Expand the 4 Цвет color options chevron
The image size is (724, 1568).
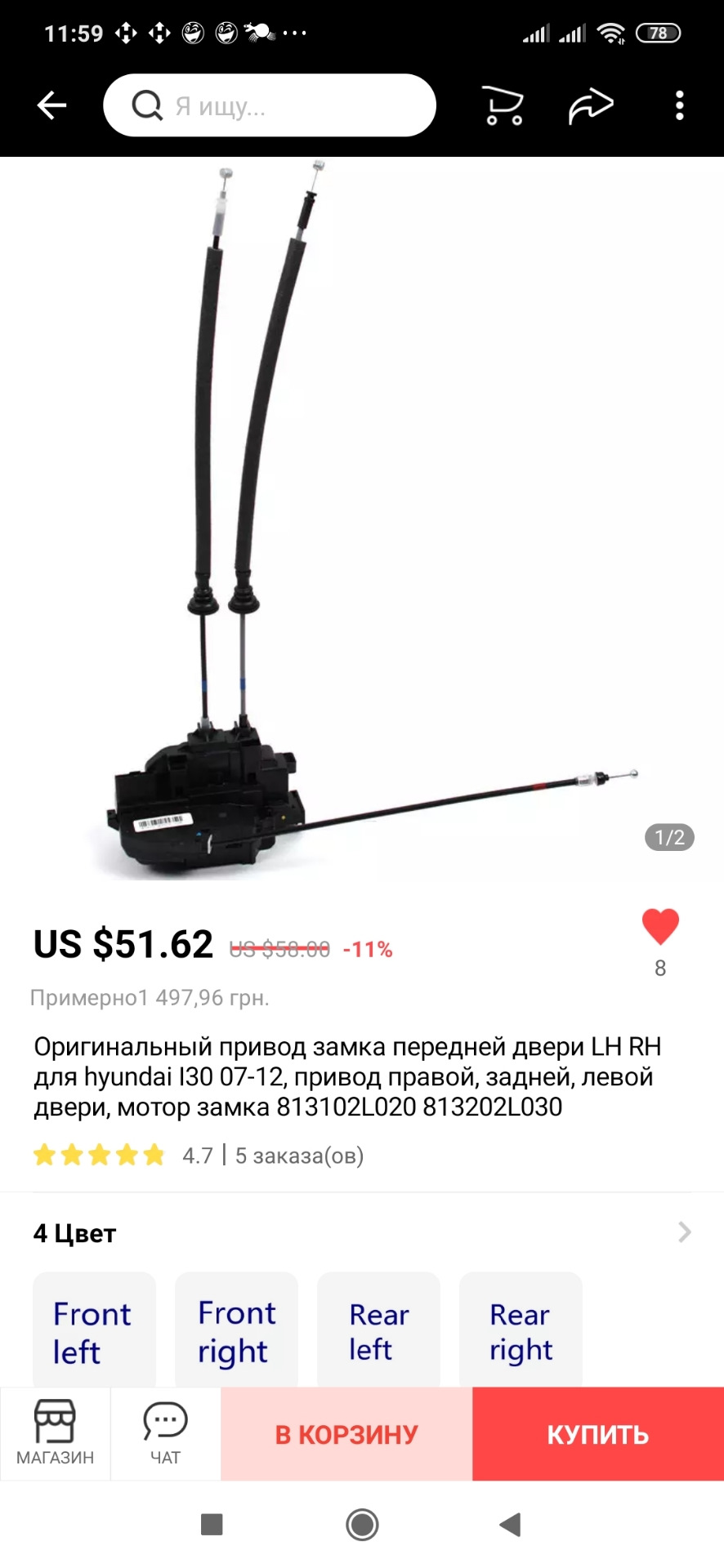pos(683,1233)
